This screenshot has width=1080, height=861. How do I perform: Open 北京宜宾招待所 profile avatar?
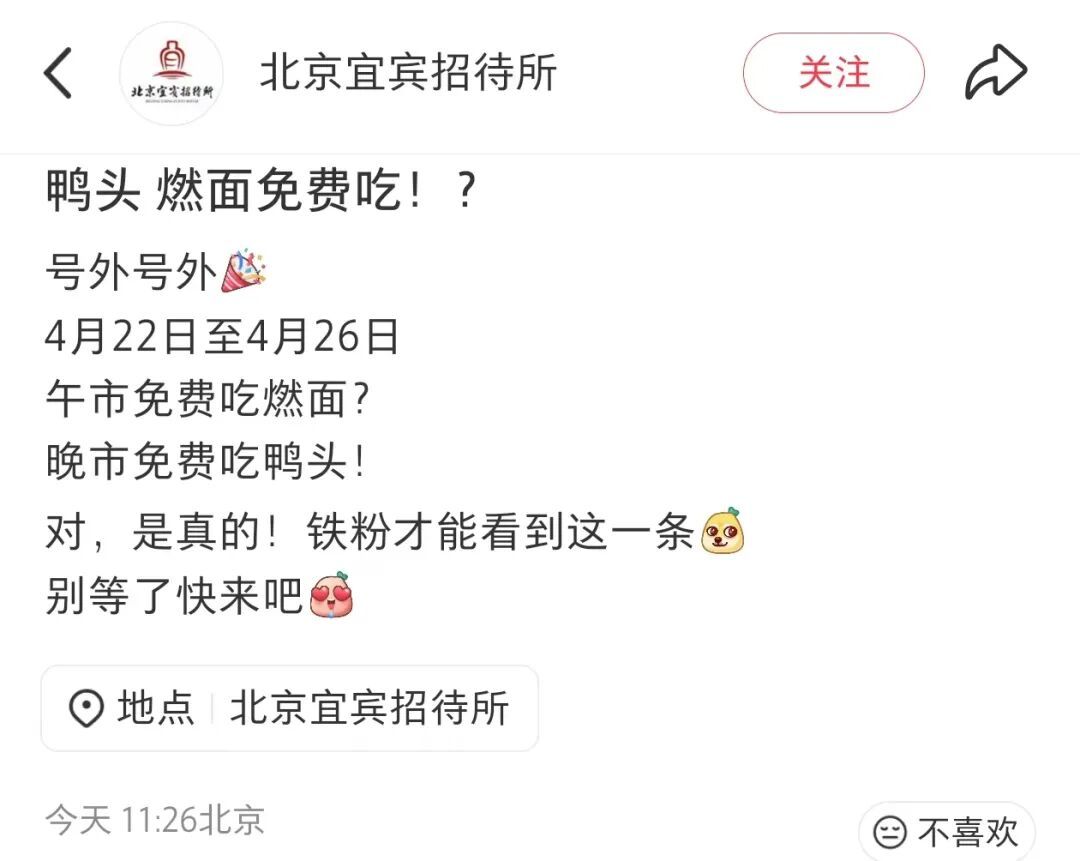click(171, 74)
